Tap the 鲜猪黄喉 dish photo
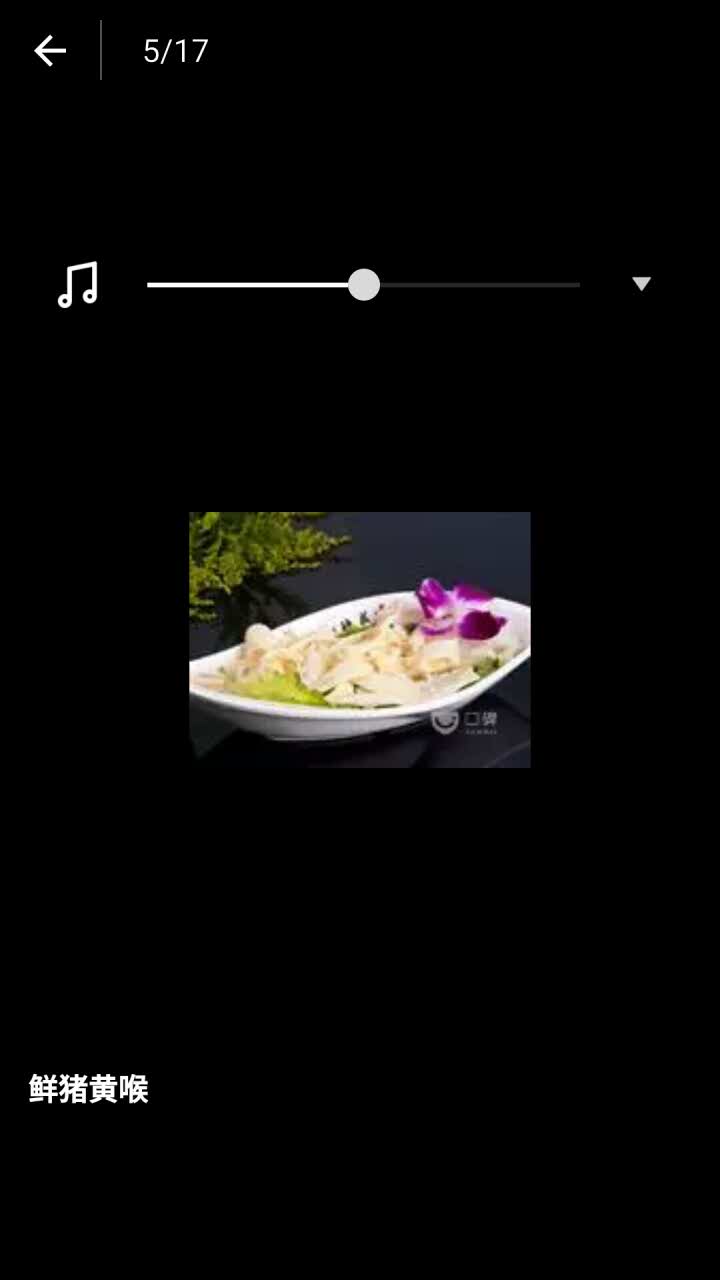Screen dimensions: 720x1280 pos(360,640)
